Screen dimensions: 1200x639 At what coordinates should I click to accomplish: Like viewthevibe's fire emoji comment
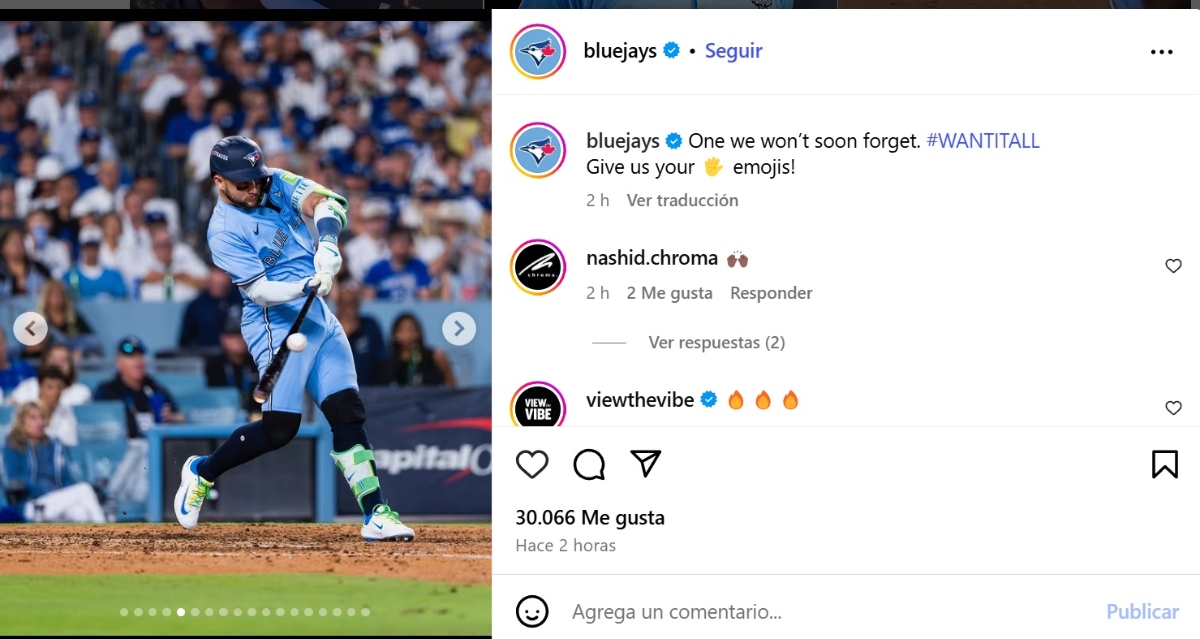[1174, 408]
